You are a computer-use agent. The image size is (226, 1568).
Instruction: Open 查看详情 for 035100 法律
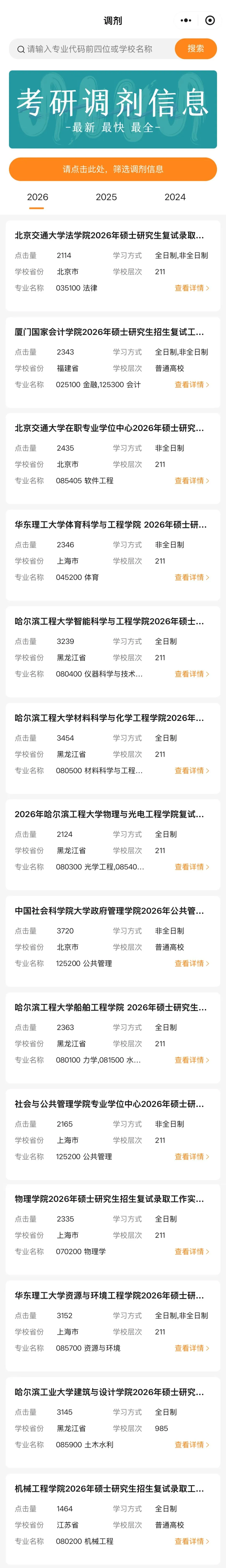[x=191, y=288]
